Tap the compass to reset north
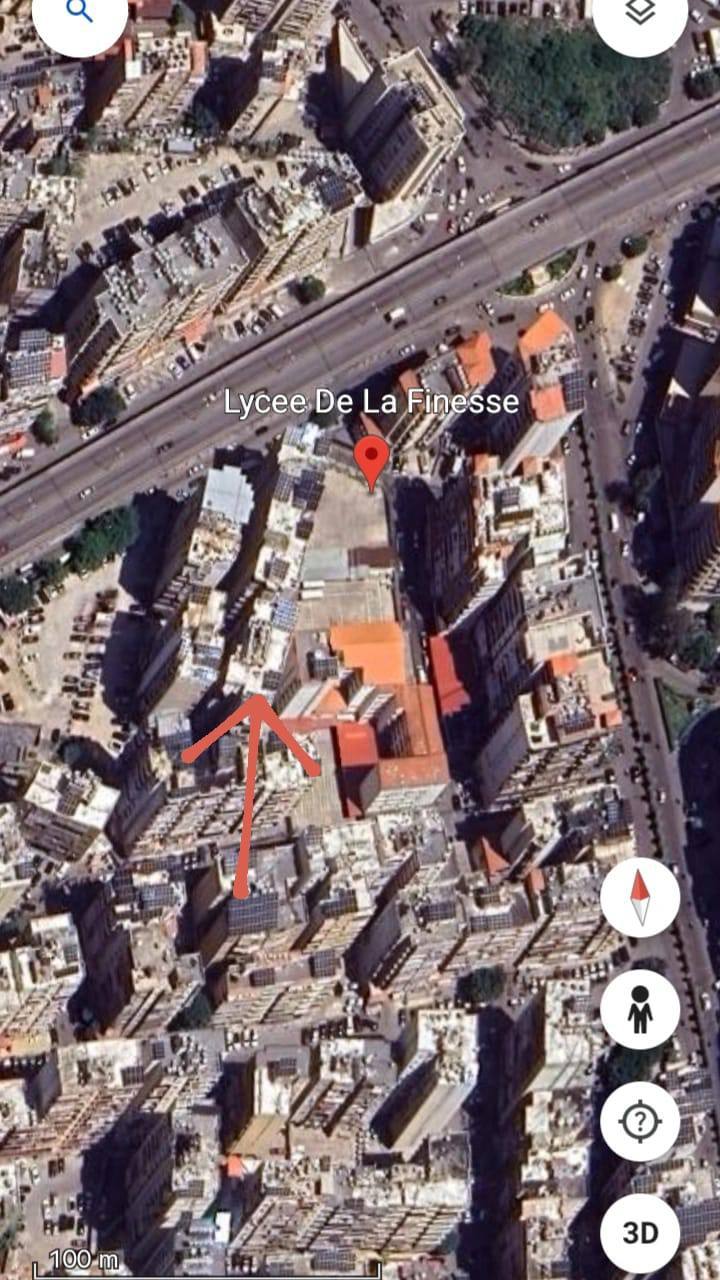720x1280 pixels. [640, 897]
